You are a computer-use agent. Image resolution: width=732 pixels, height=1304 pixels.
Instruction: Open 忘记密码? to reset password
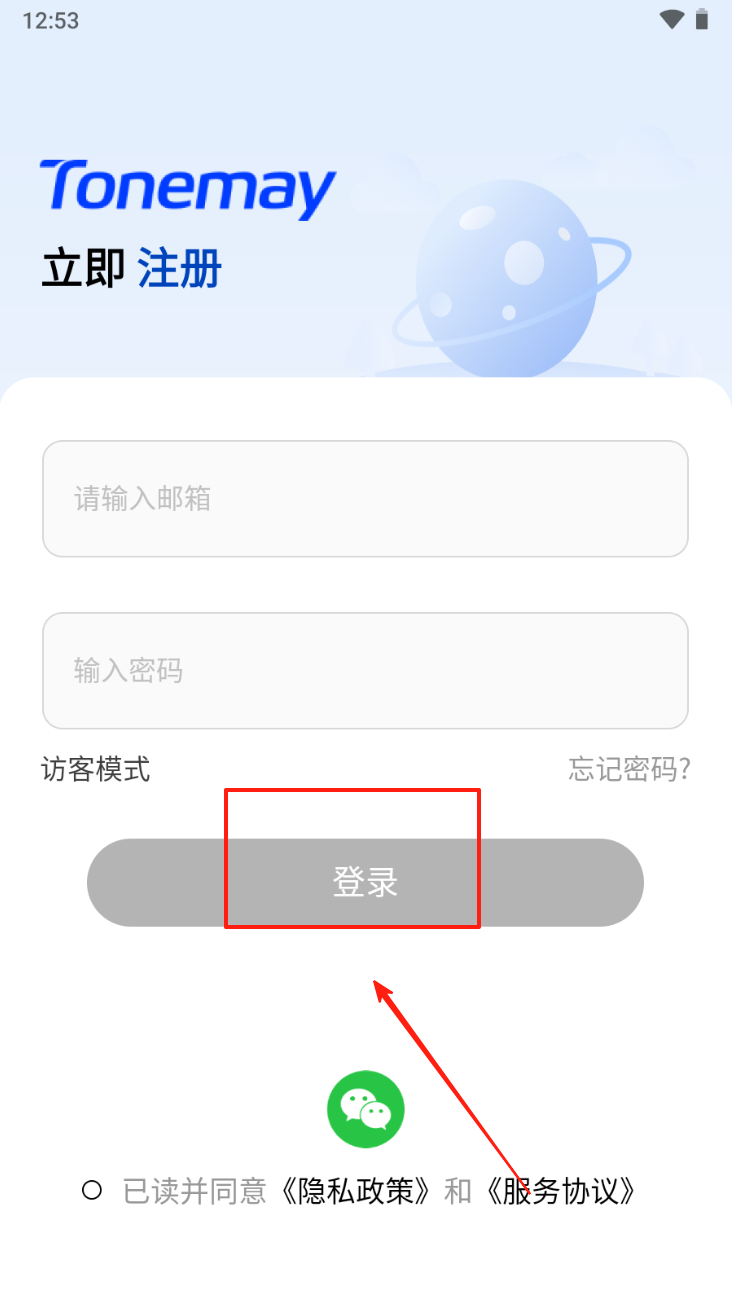(x=630, y=769)
